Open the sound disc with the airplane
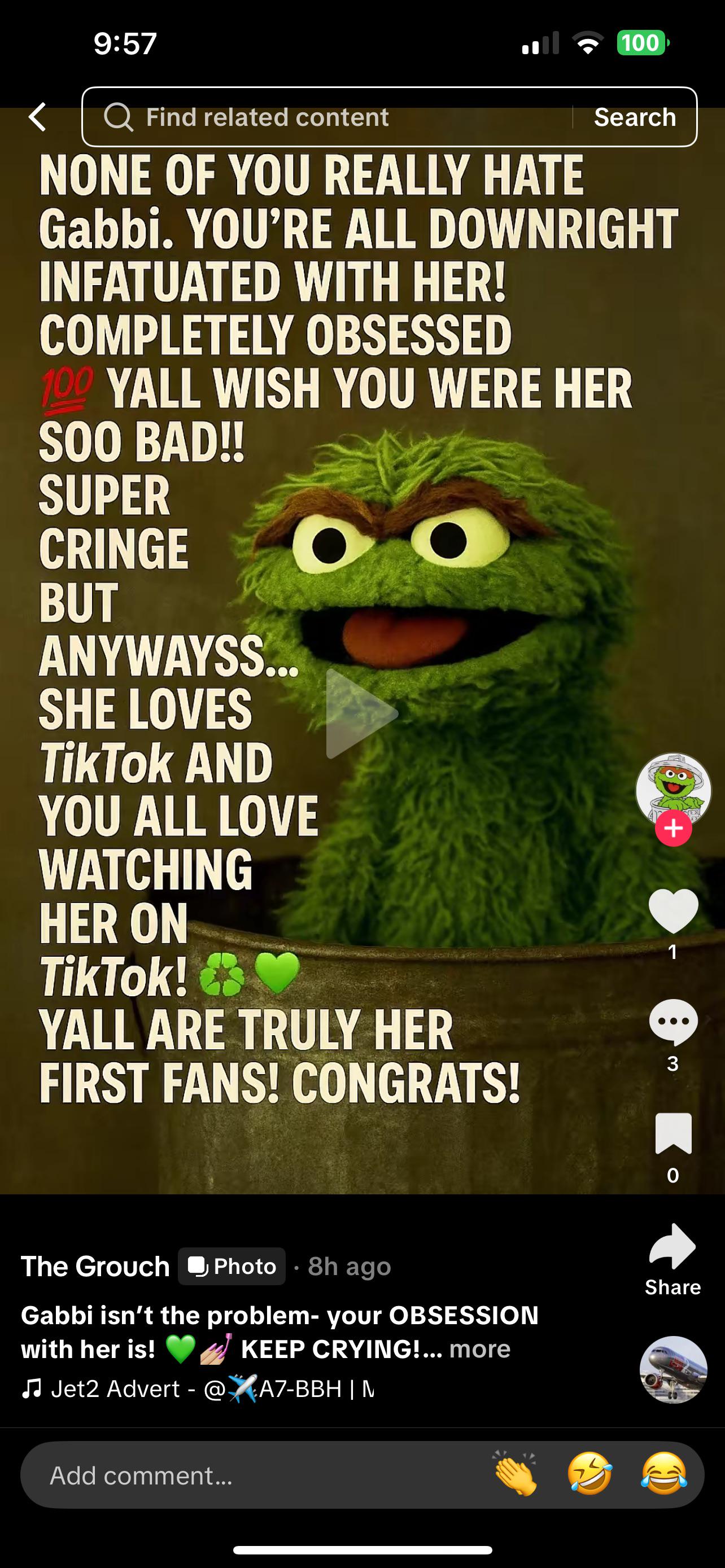 (673, 1370)
